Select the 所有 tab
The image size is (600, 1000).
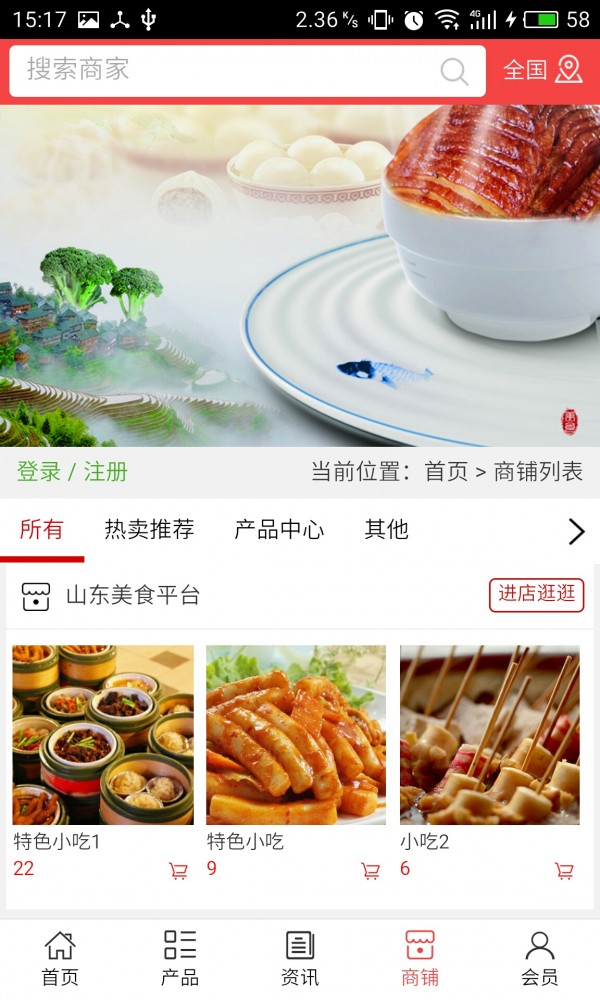click(x=42, y=530)
